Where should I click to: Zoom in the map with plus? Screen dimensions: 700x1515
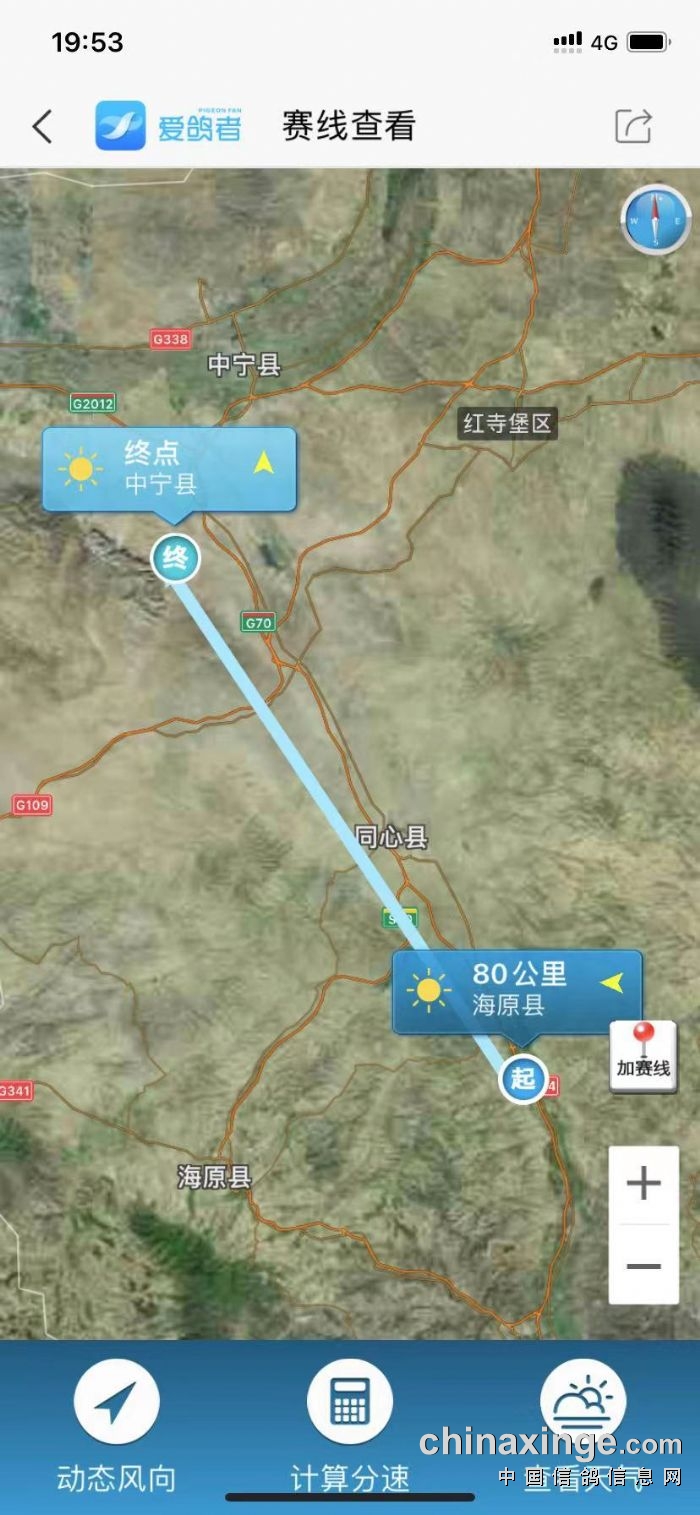644,1185
